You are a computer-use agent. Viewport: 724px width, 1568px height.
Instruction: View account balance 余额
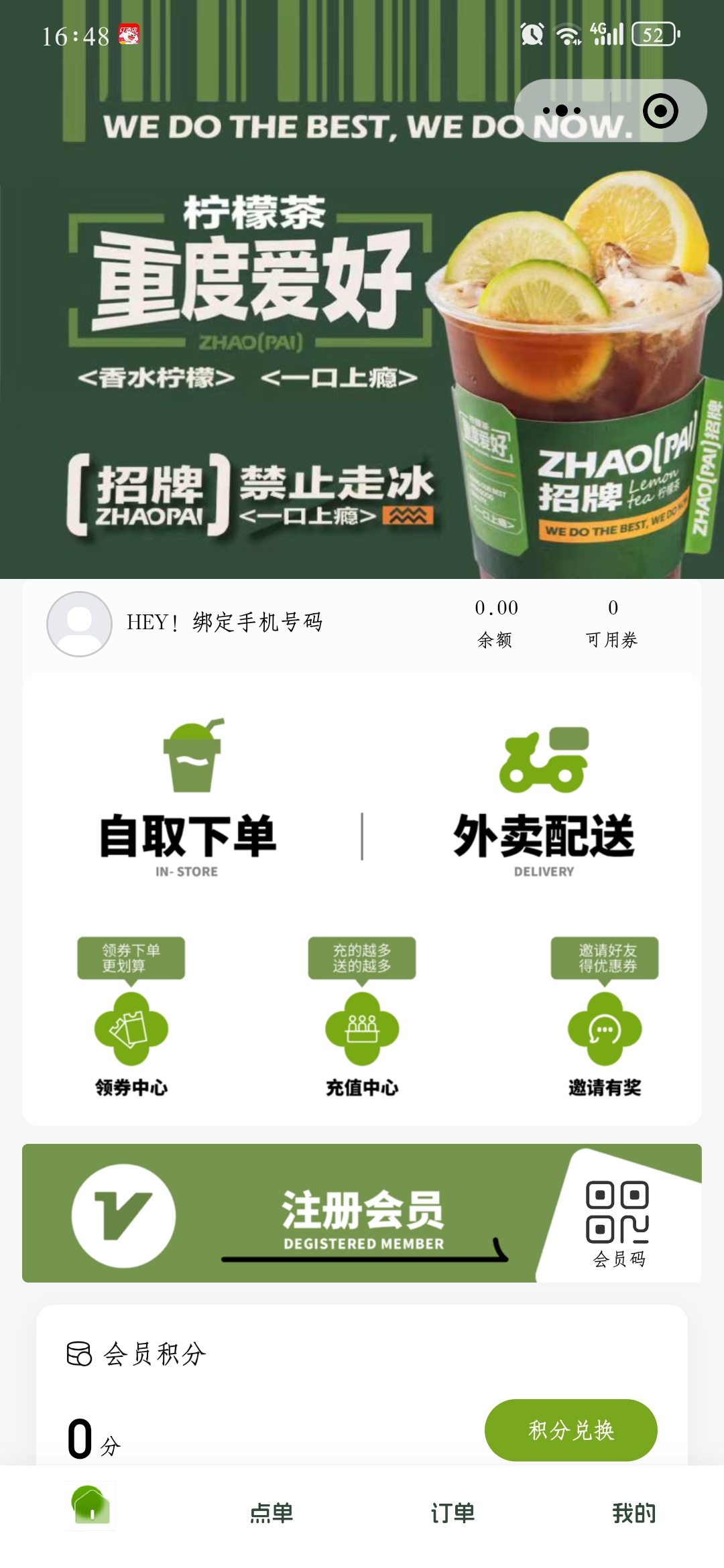coord(496,623)
